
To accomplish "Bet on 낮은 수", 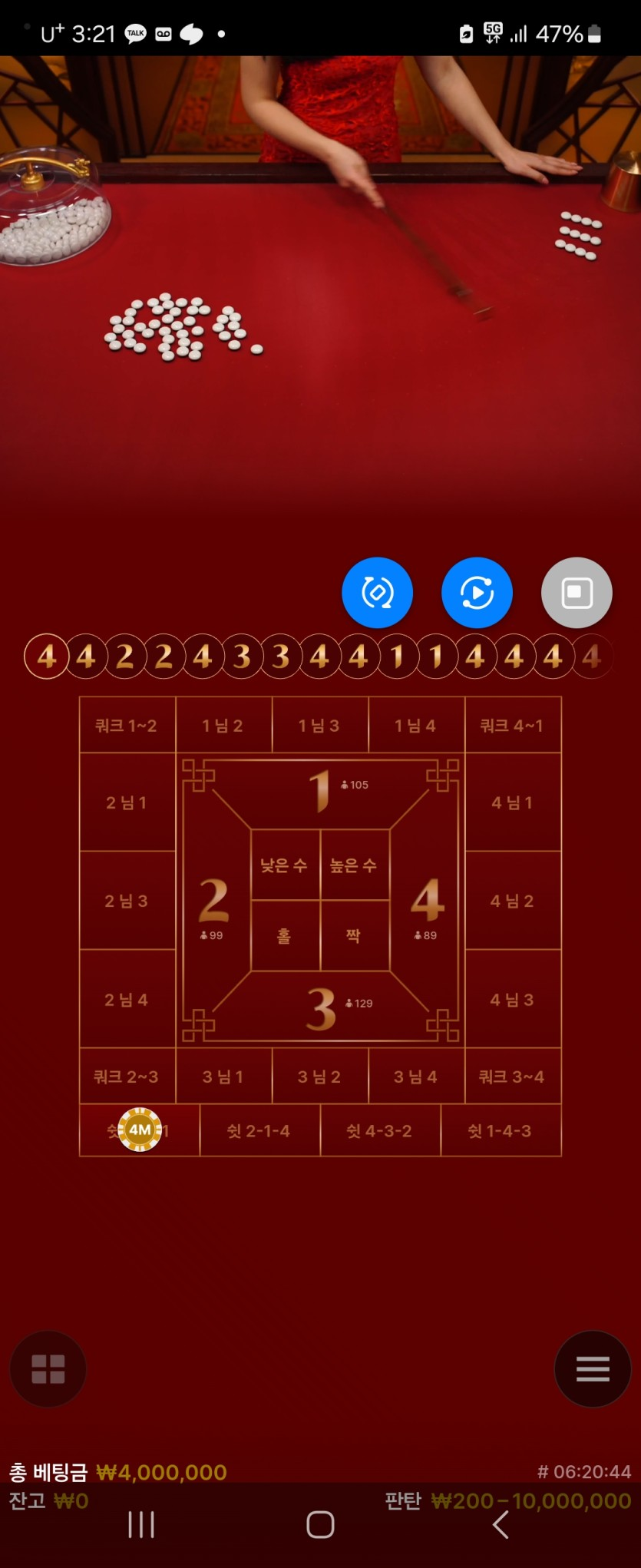I will point(285,865).
